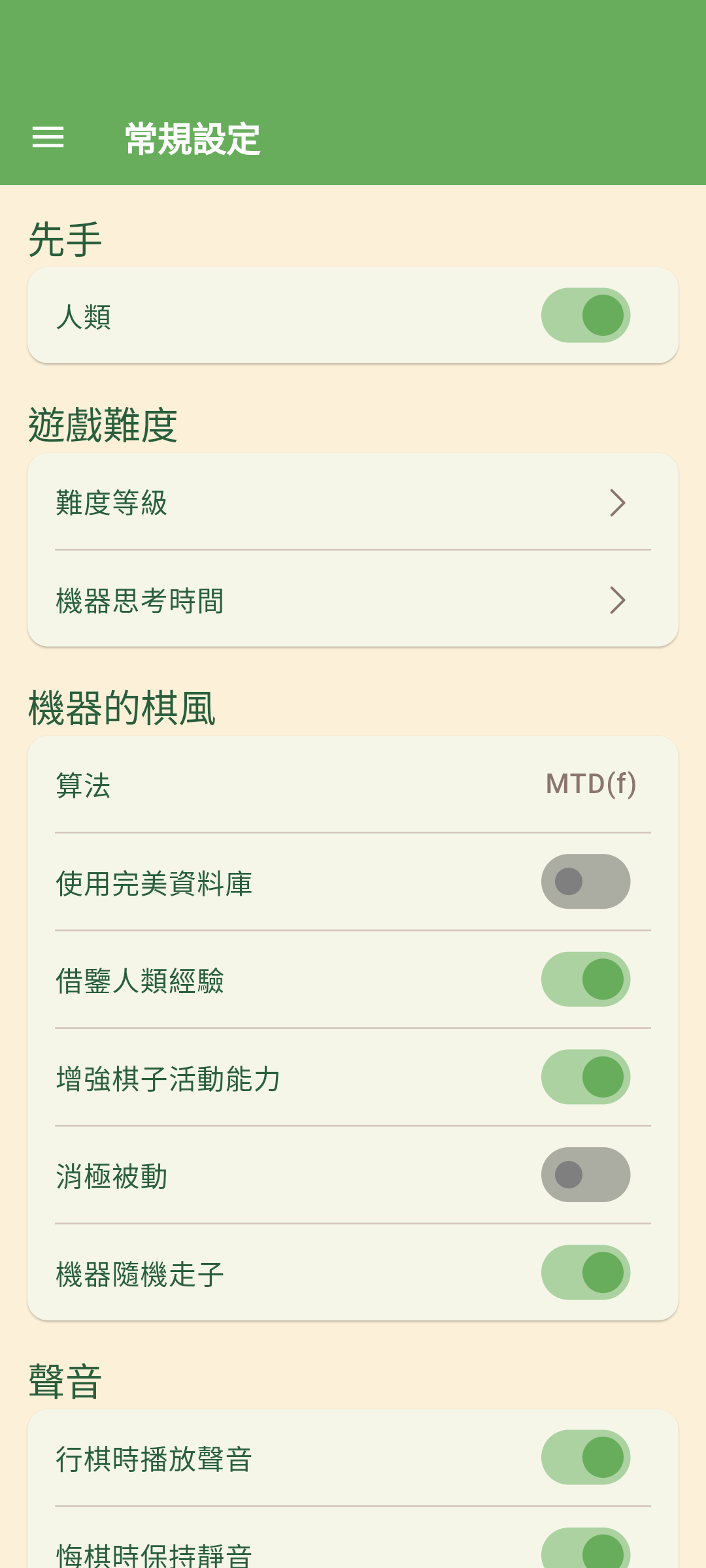Change the 算法 MTD(f) option
Image resolution: width=706 pixels, height=1568 pixels.
[x=353, y=785]
